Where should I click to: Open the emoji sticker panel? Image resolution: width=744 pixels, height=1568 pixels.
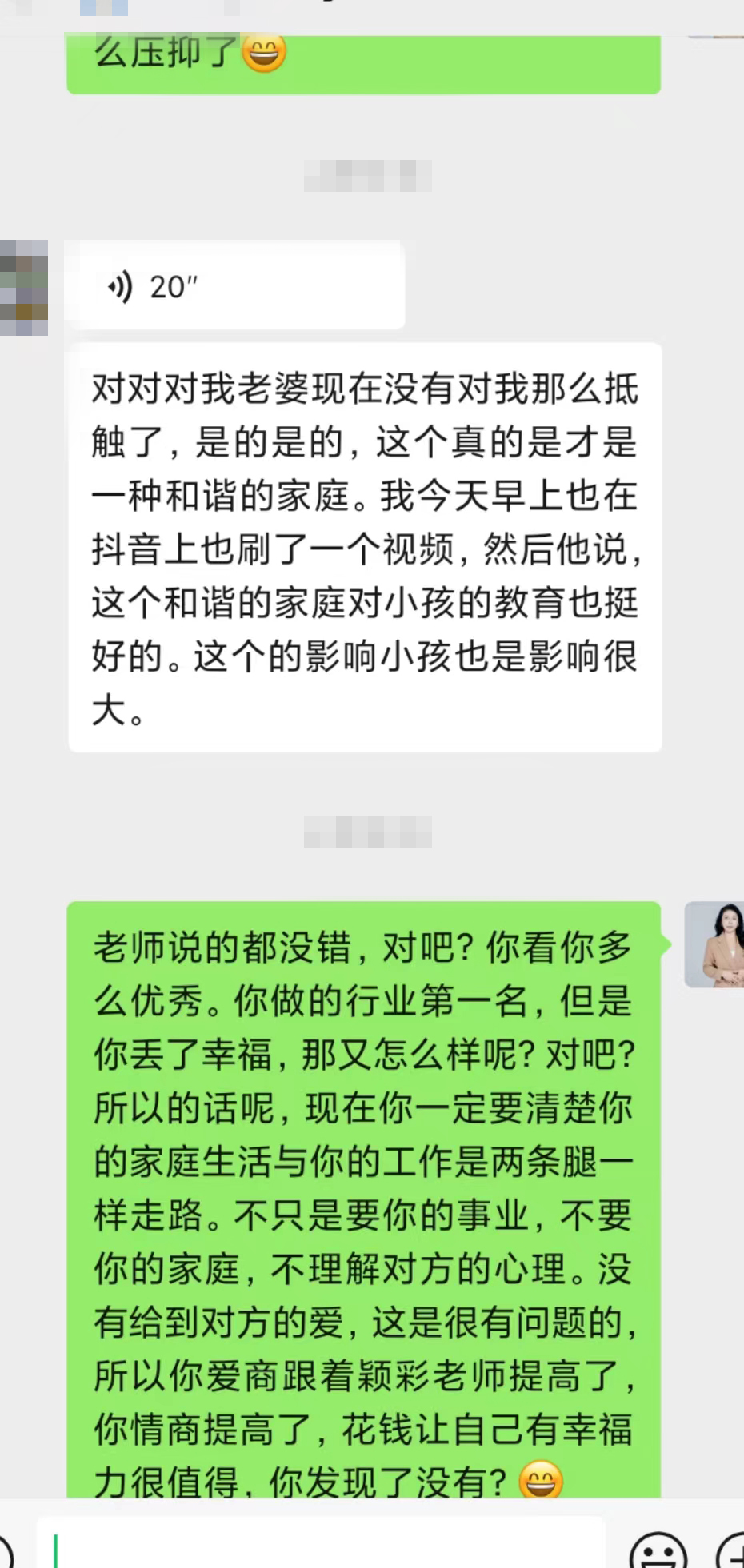tap(658, 1551)
